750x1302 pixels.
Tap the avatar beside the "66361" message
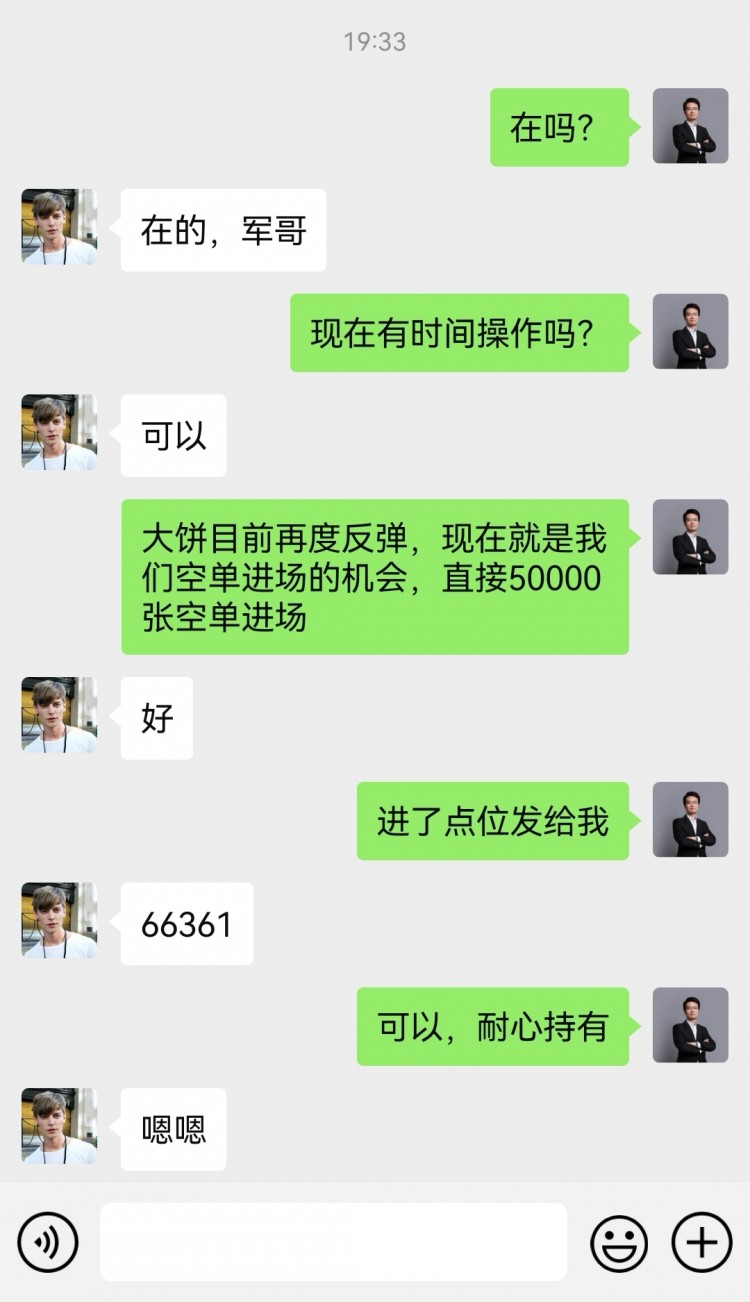pyautogui.click(x=59, y=921)
